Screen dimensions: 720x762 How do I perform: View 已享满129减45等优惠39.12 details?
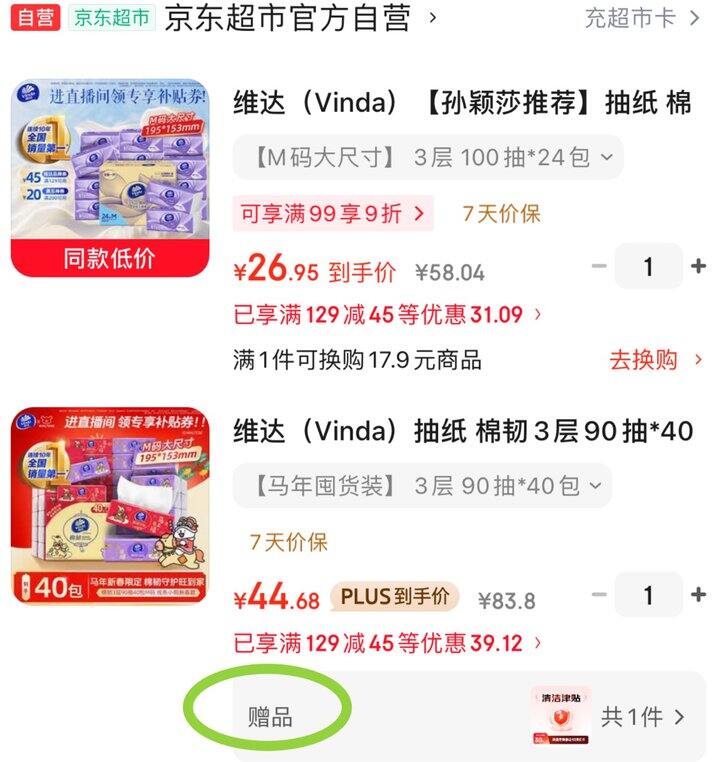point(388,643)
